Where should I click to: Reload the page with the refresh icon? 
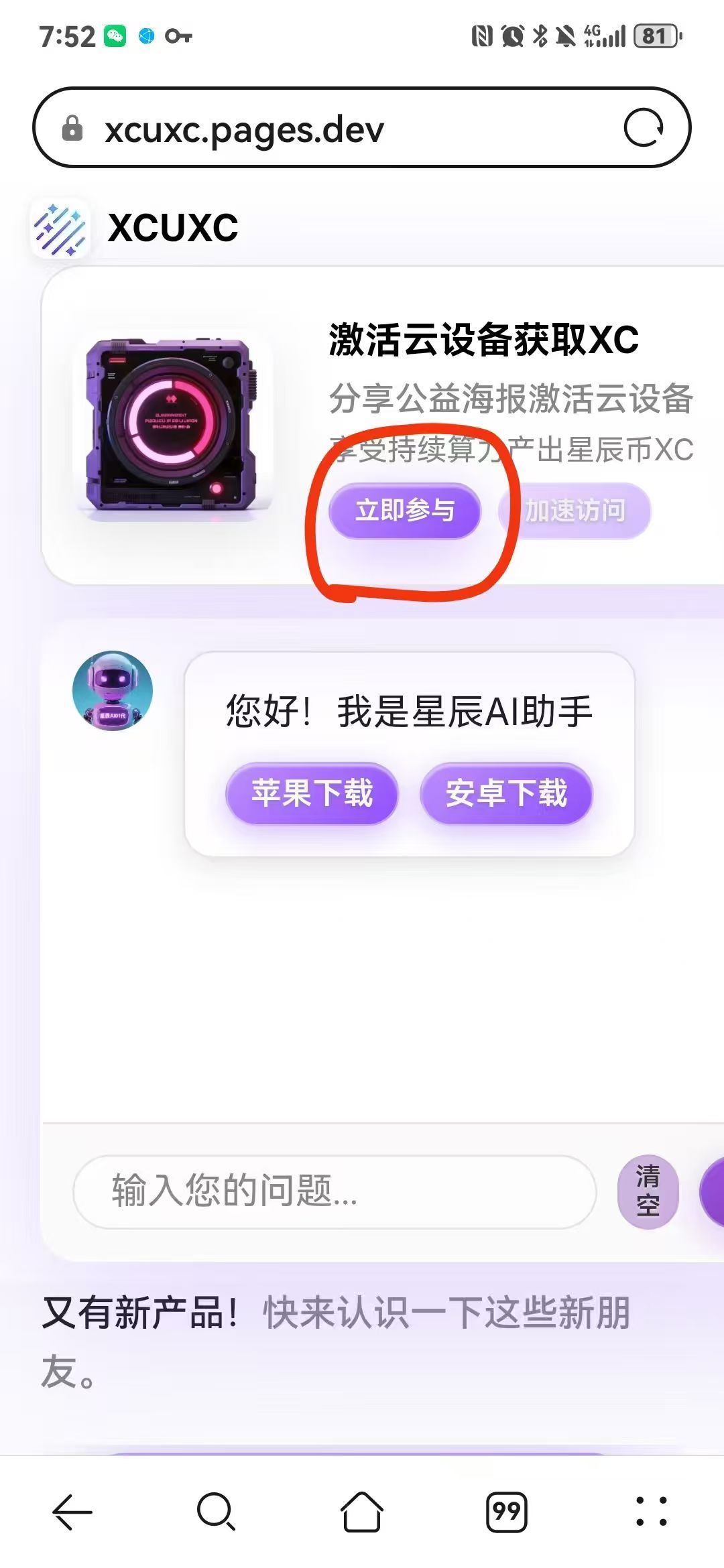pos(643,127)
